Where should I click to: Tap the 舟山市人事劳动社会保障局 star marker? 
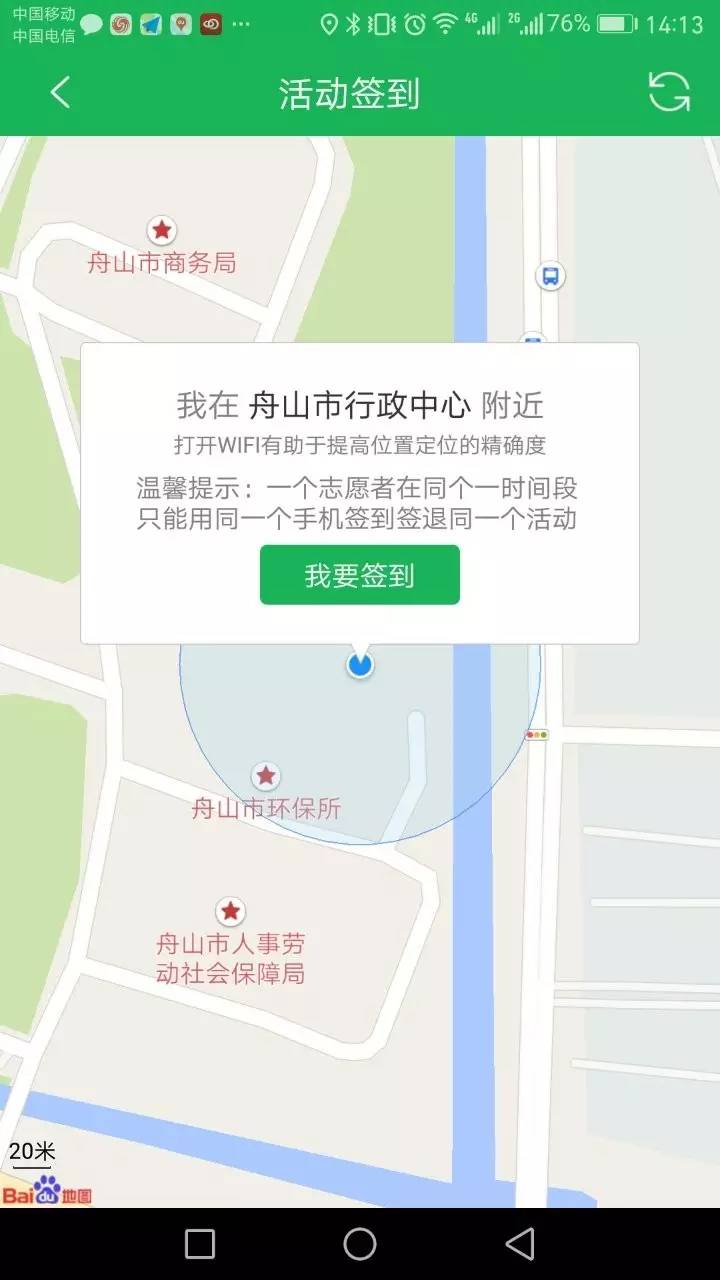pos(231,911)
